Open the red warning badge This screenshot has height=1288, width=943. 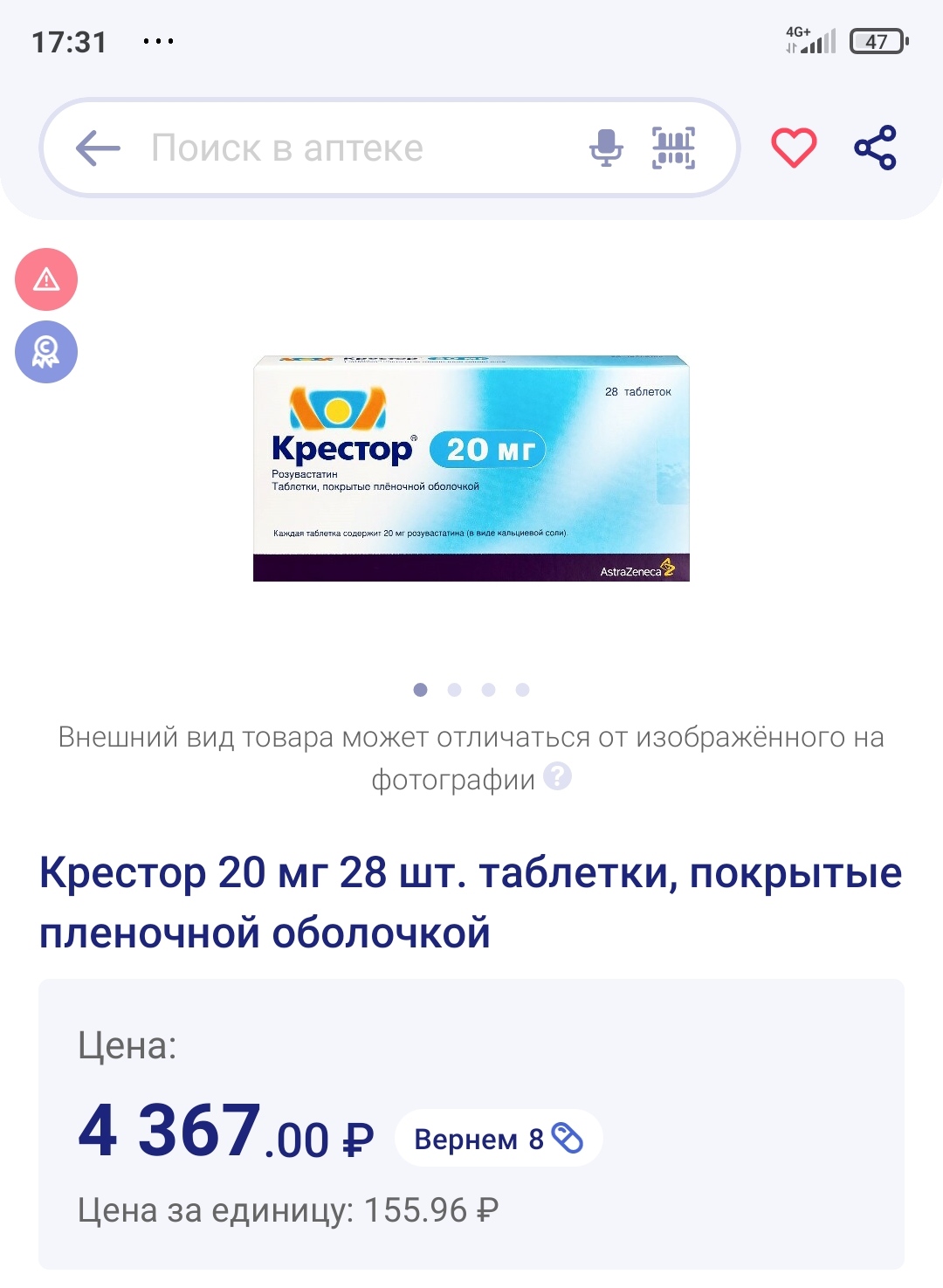46,279
